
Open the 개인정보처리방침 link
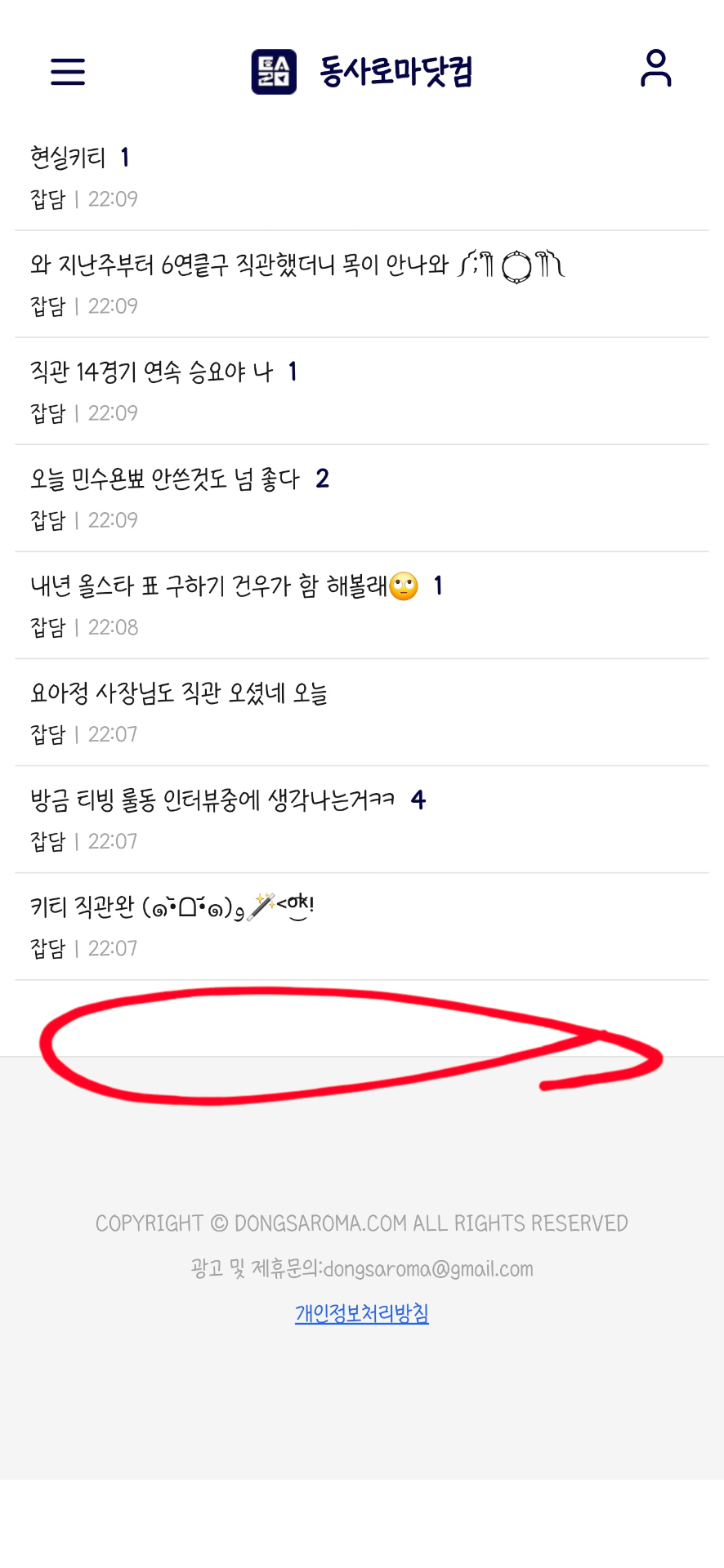[x=362, y=1313]
